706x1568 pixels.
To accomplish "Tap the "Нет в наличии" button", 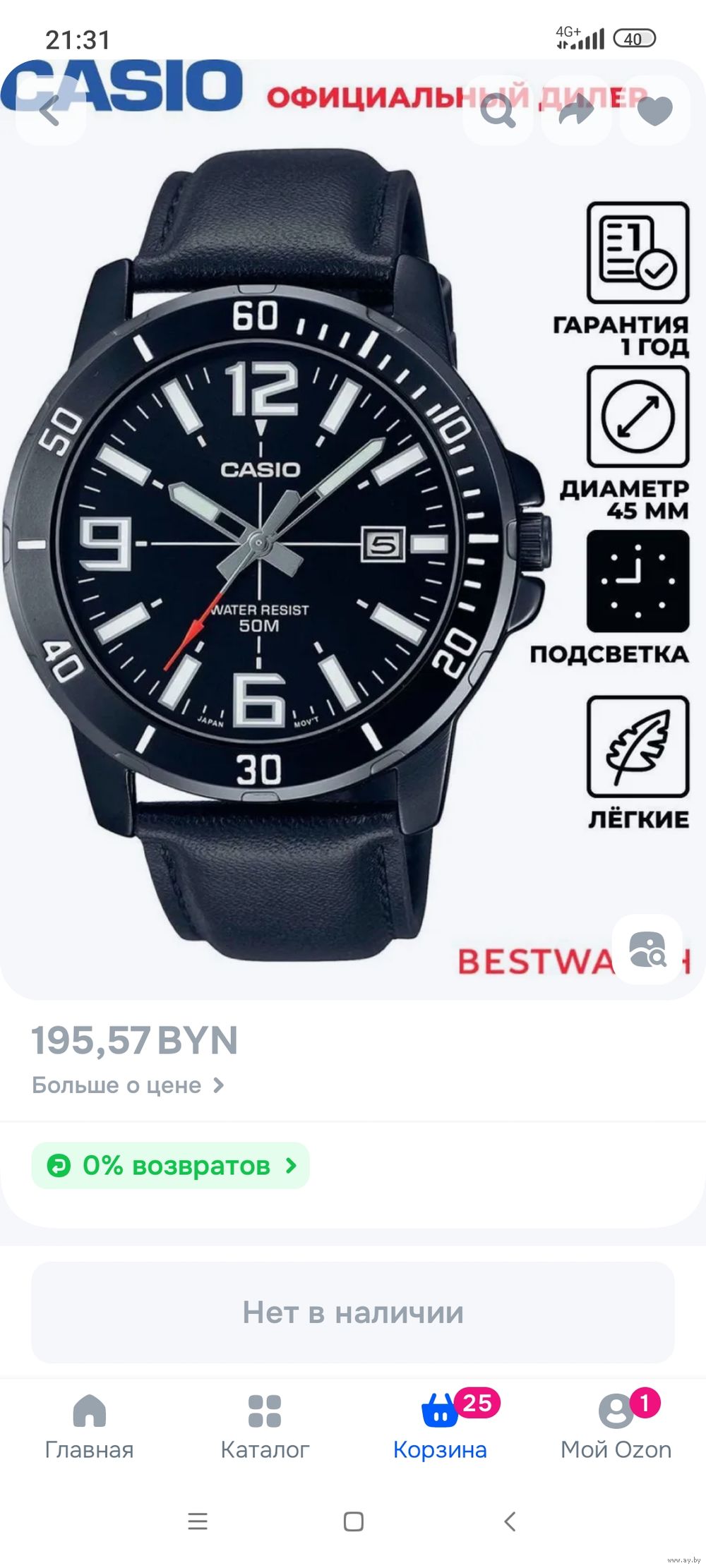I will [353, 1313].
